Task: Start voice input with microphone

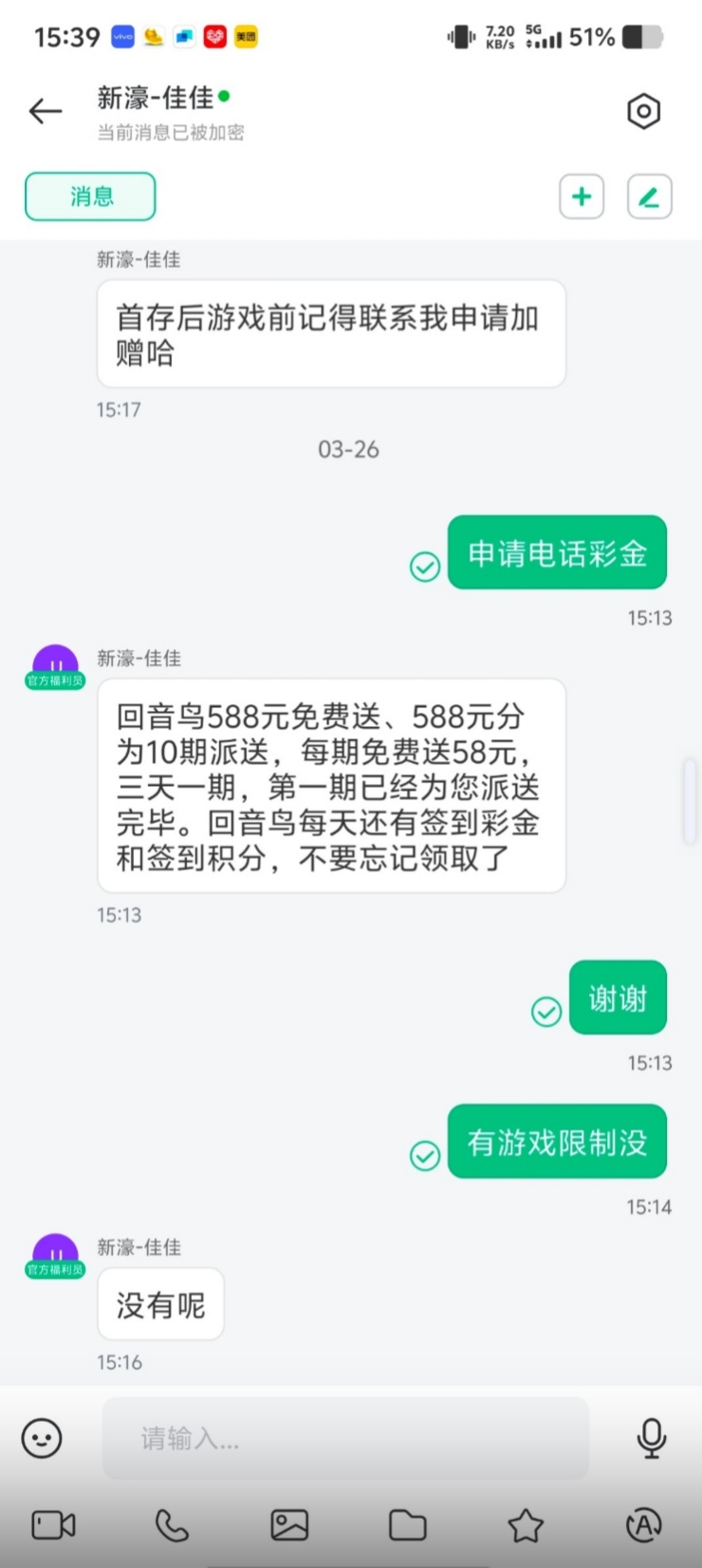Action: click(651, 1439)
